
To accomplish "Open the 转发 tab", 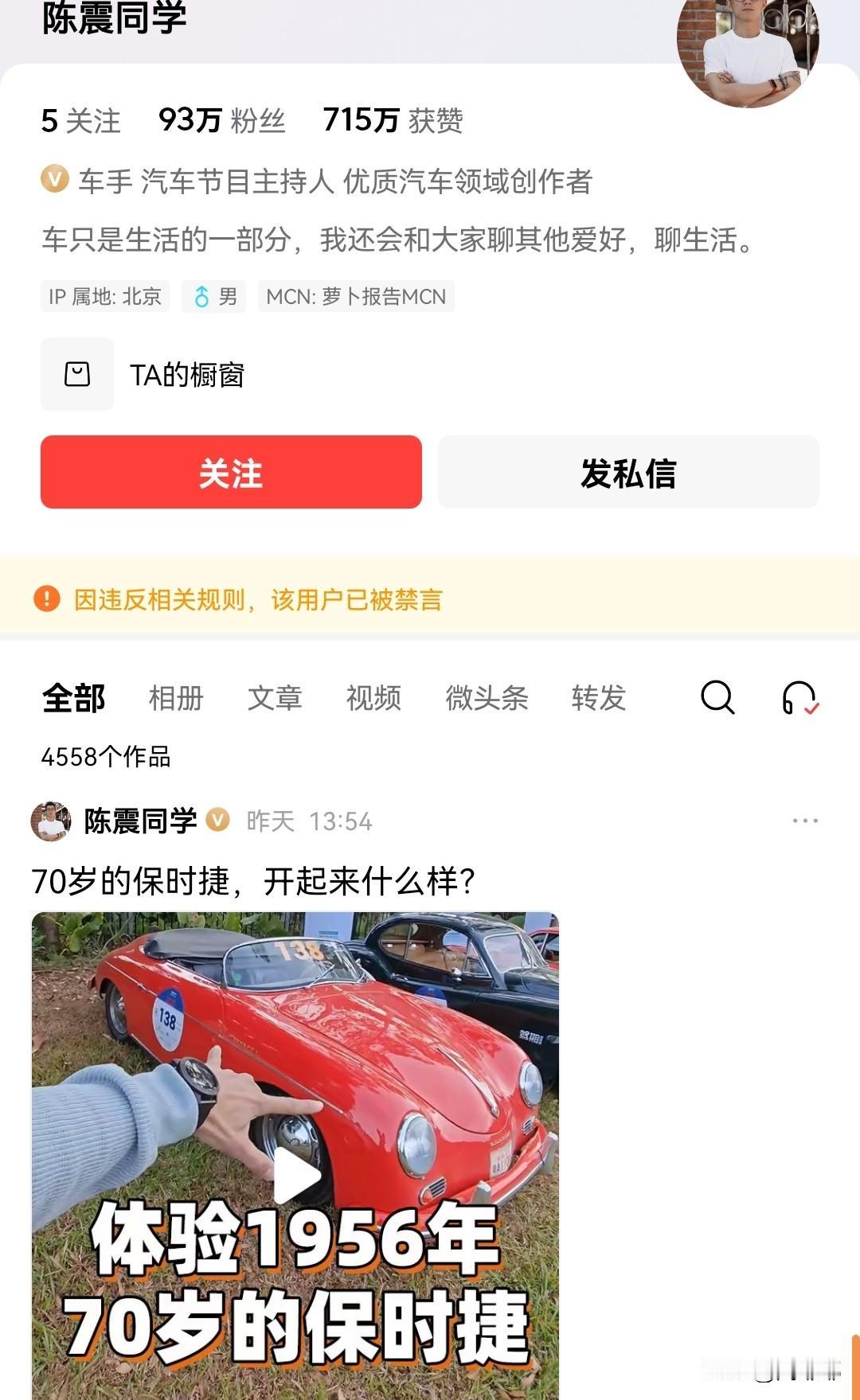I will [599, 699].
